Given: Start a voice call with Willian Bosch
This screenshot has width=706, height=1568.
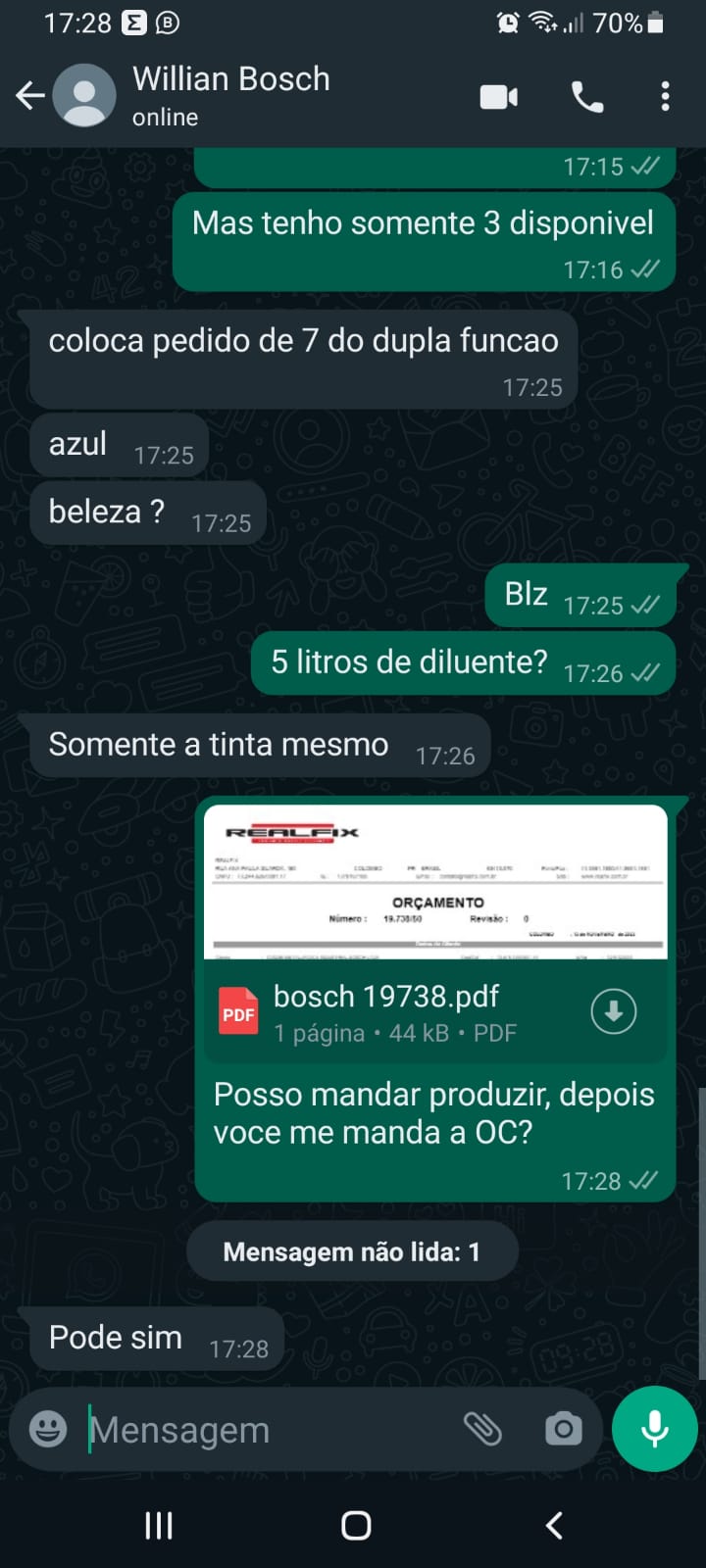Looking at the screenshot, I should point(587,97).
